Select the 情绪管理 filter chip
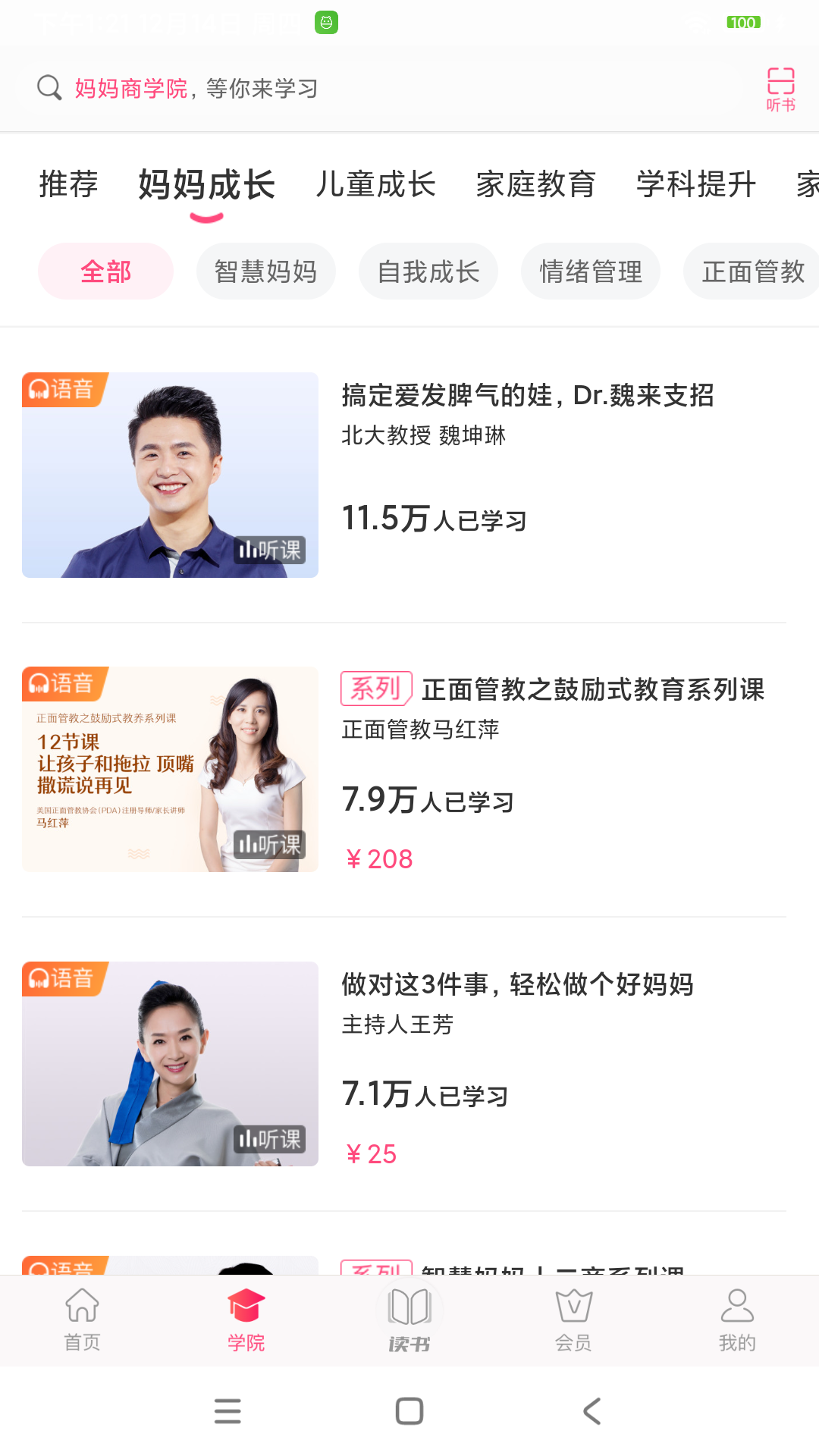This screenshot has width=819, height=1456. (590, 271)
